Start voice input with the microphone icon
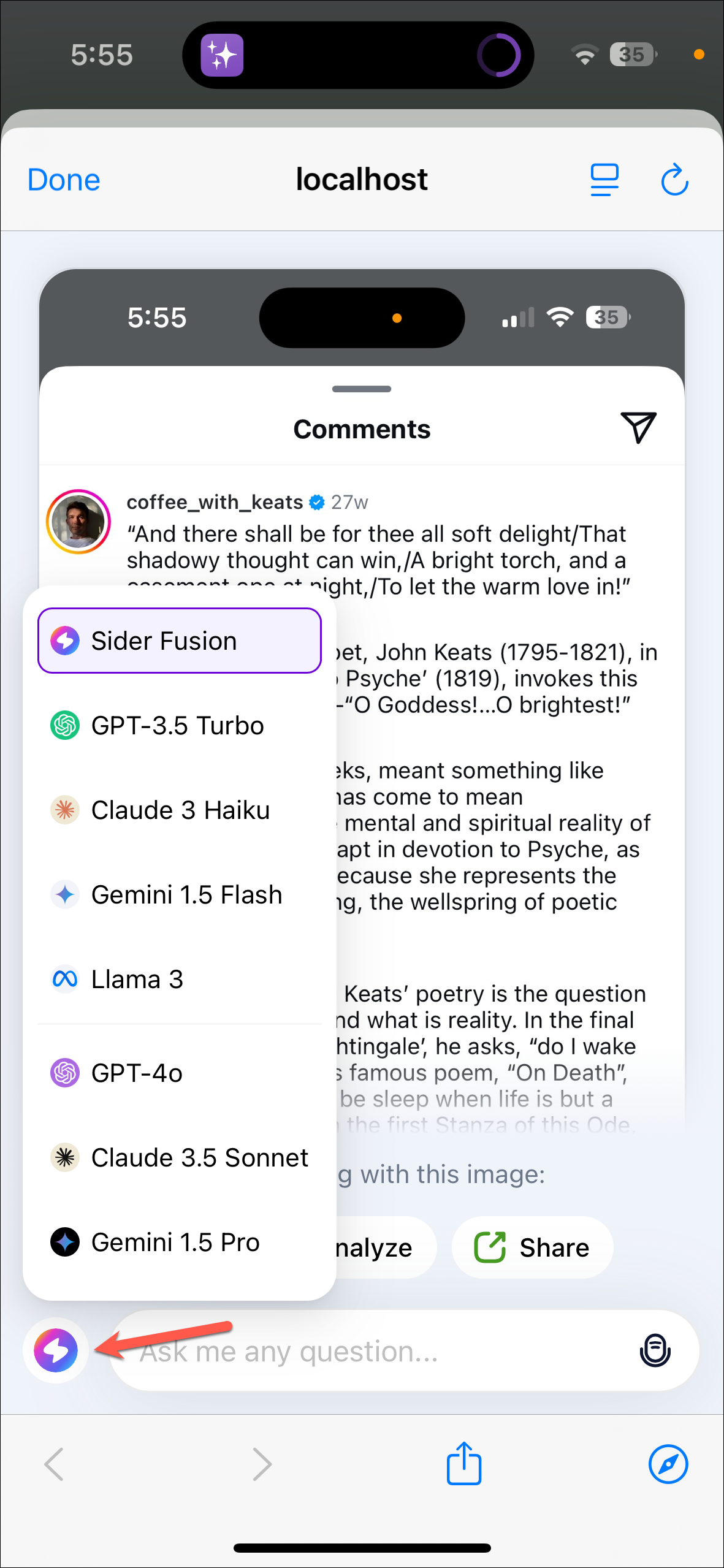 (655, 1350)
